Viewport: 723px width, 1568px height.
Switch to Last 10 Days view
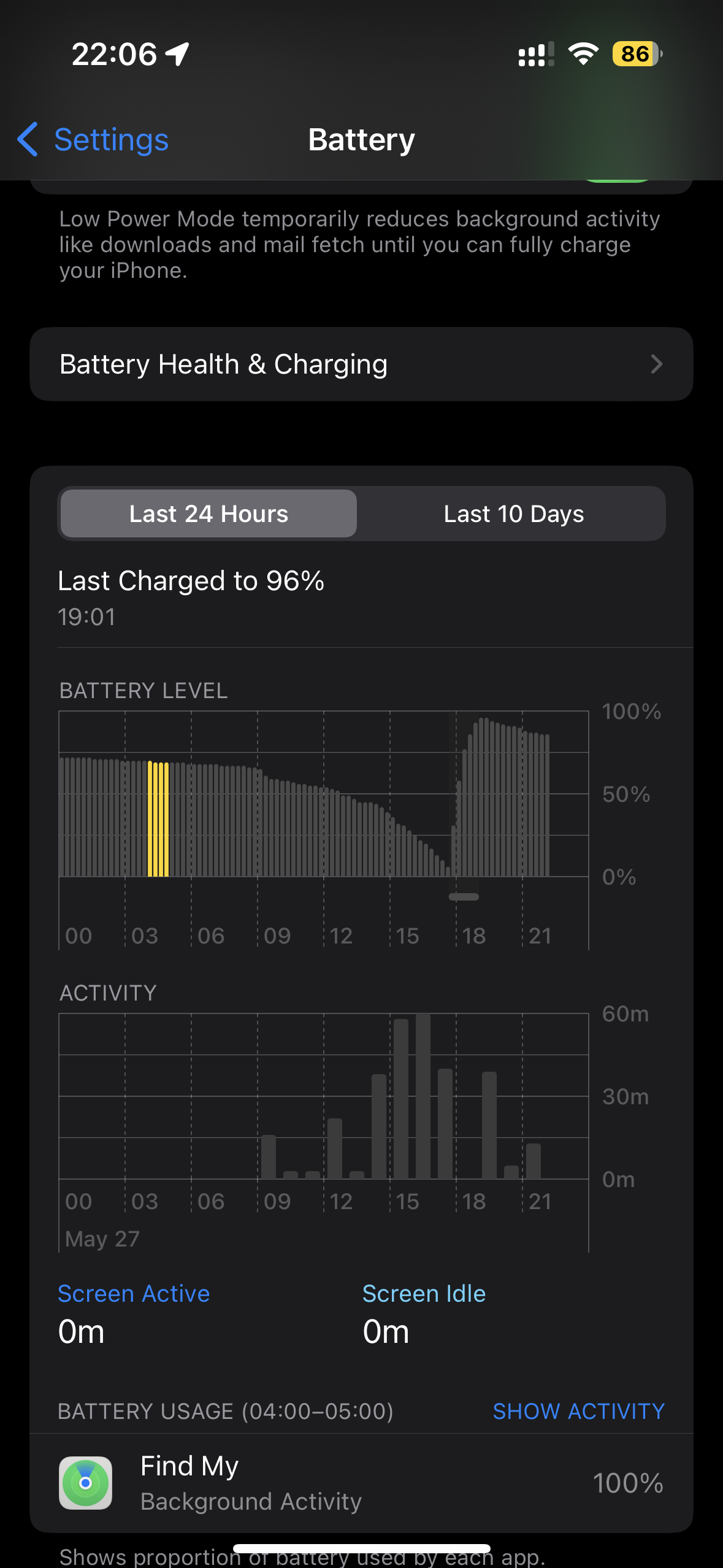[513, 514]
